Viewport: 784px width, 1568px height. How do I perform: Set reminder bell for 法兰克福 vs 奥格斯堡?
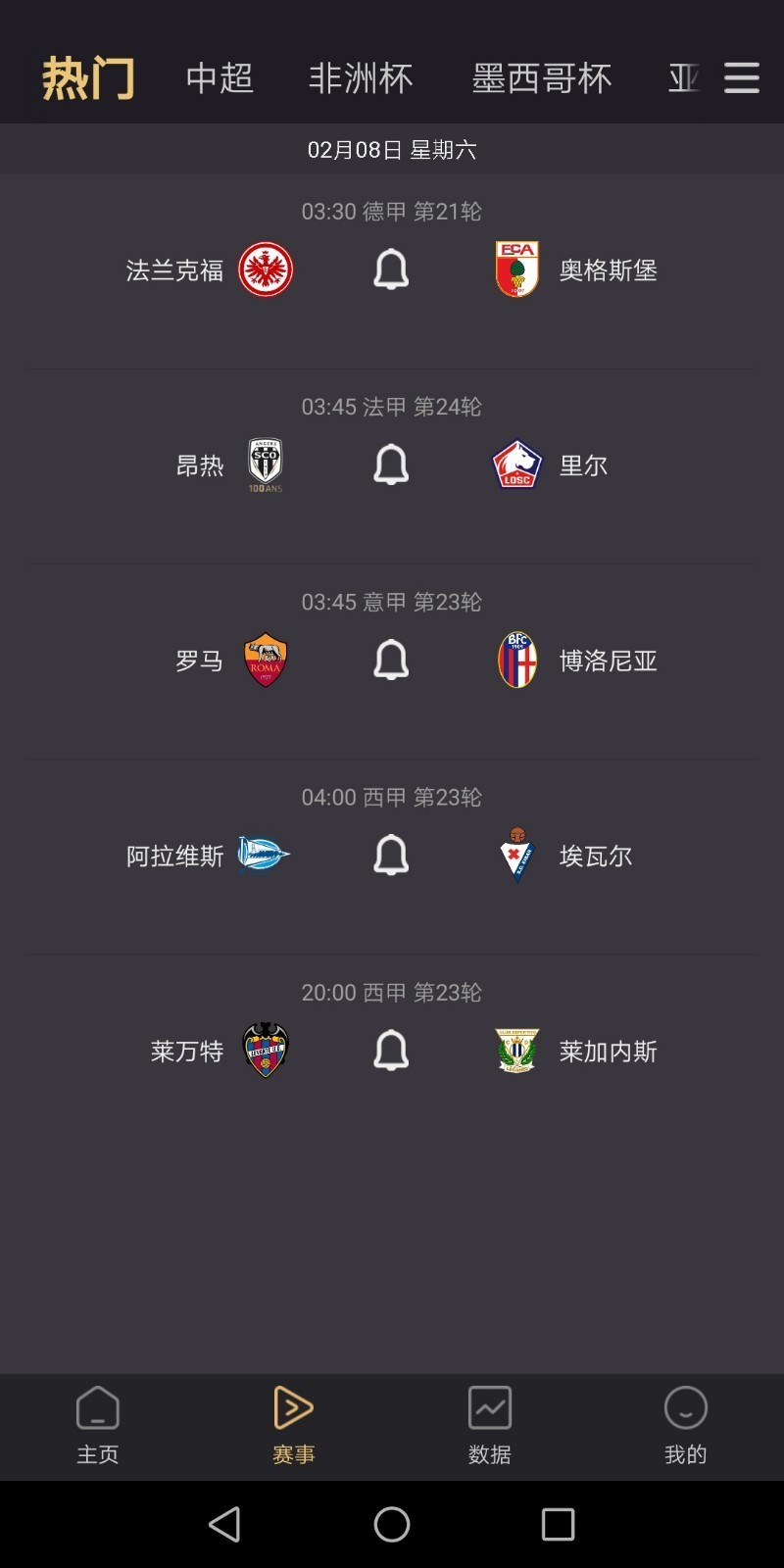tap(391, 269)
